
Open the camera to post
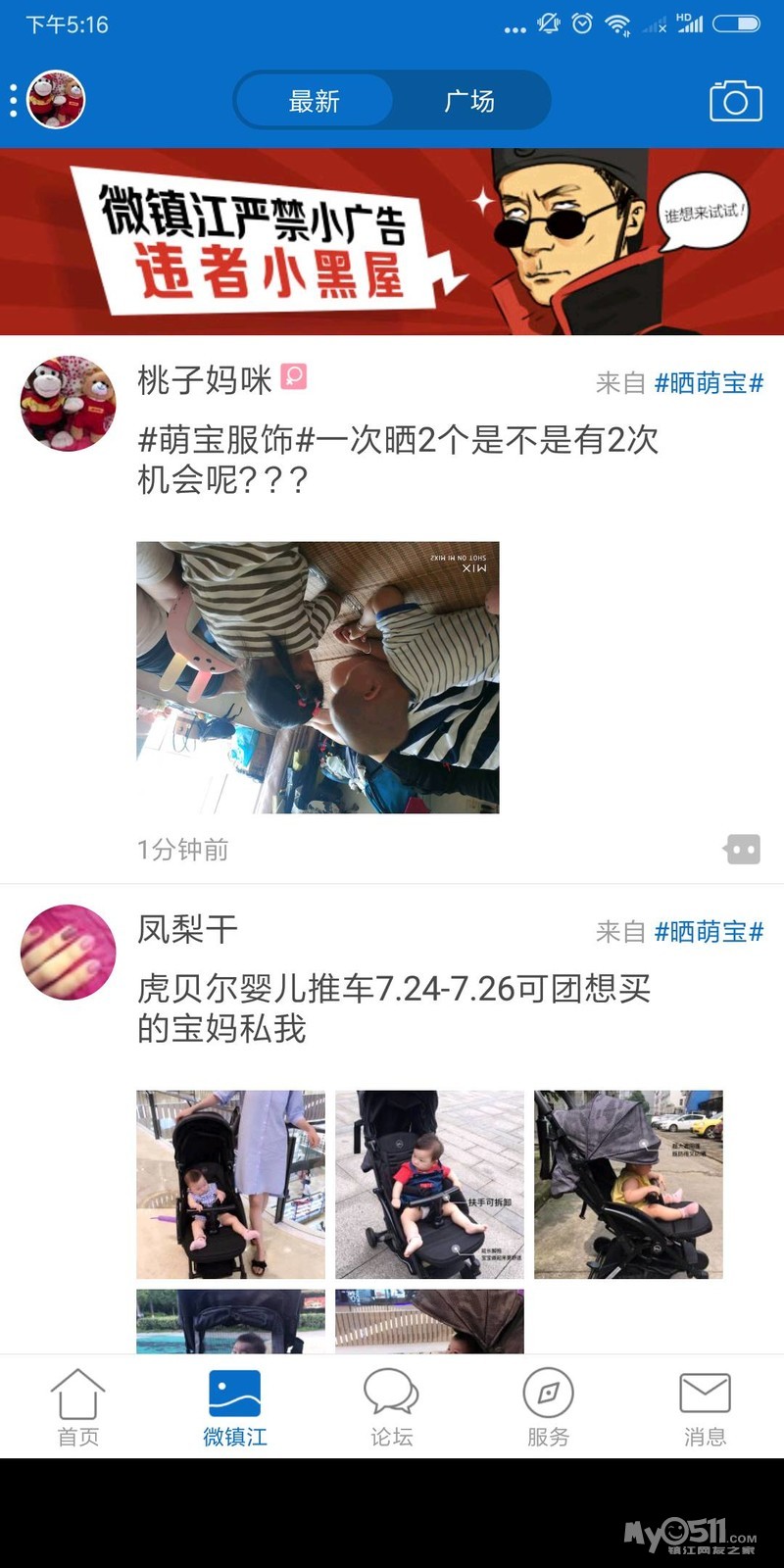[735, 100]
